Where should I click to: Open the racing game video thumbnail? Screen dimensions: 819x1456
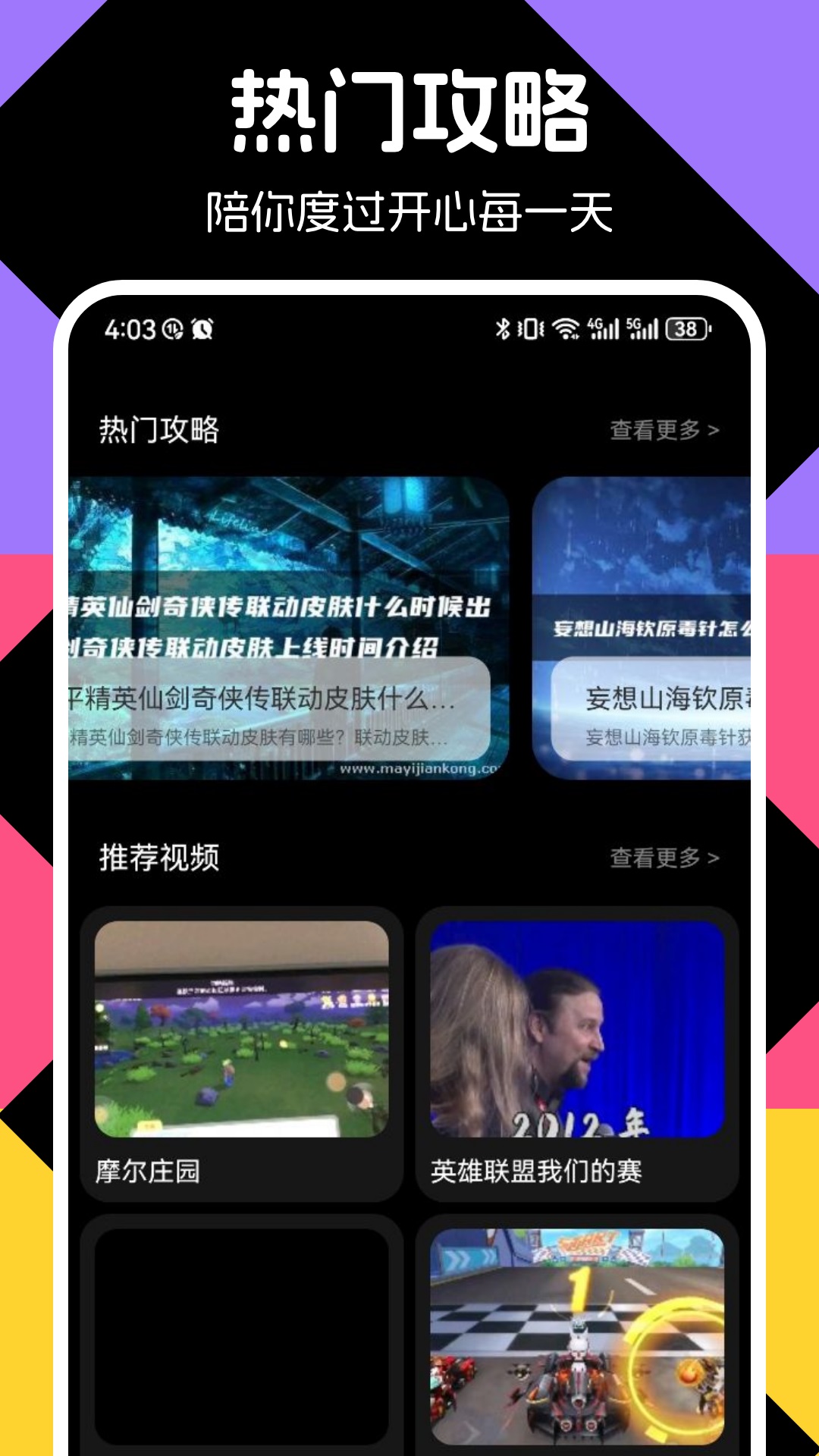tap(578, 1335)
